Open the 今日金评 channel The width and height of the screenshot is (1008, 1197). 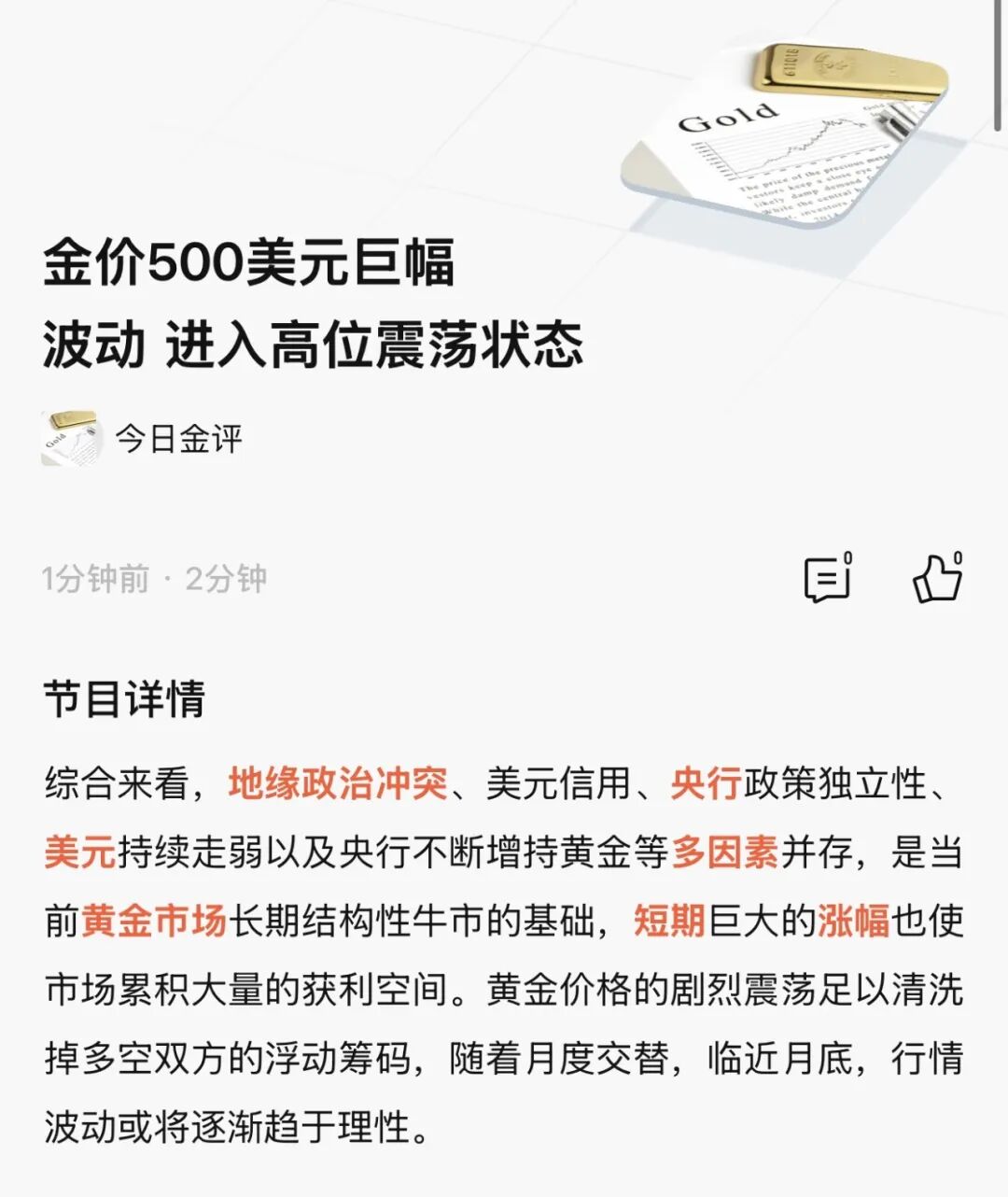(177, 438)
